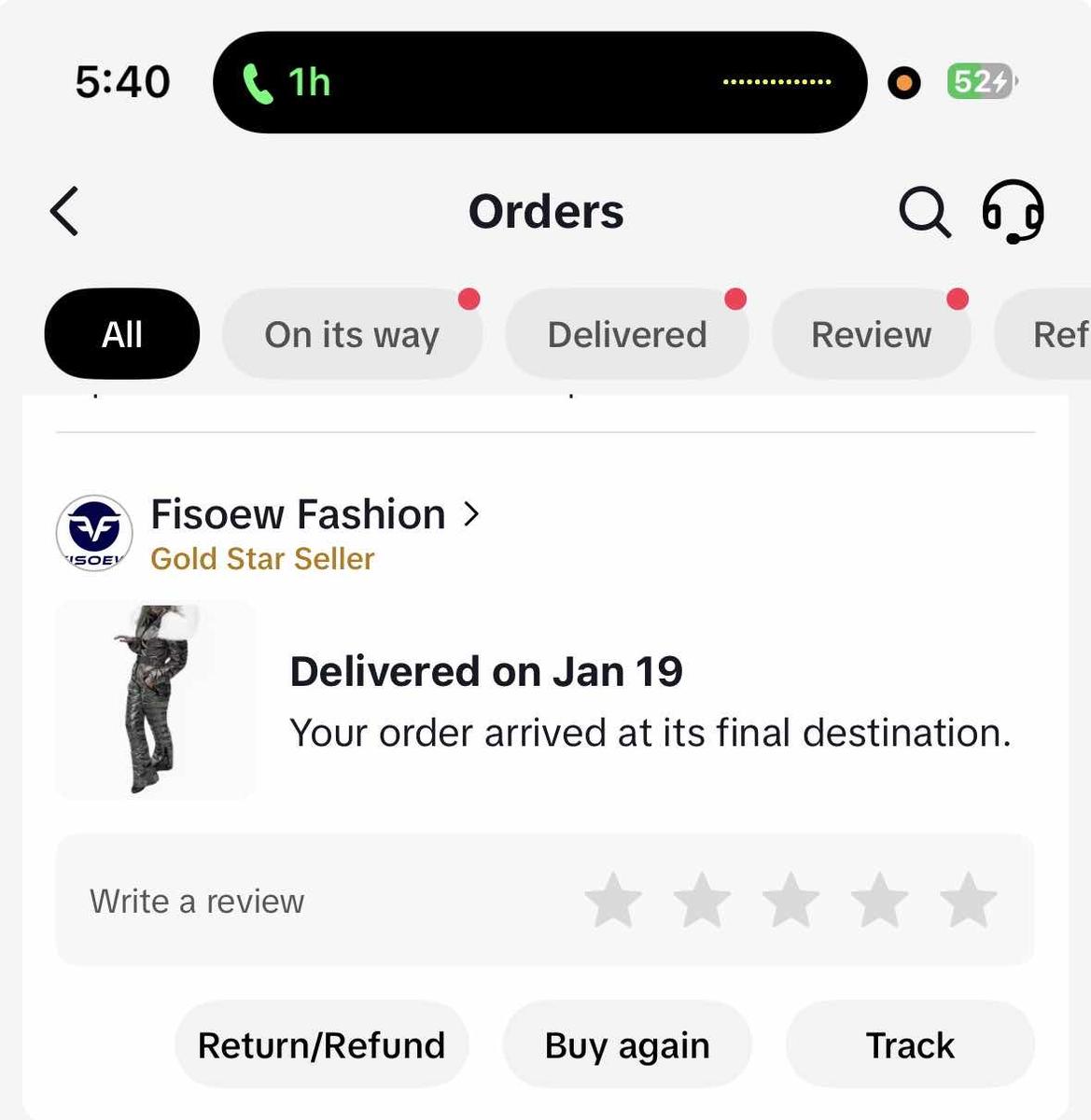Switch to the On its way tab
This screenshot has height=1120, width=1091.
point(352,334)
